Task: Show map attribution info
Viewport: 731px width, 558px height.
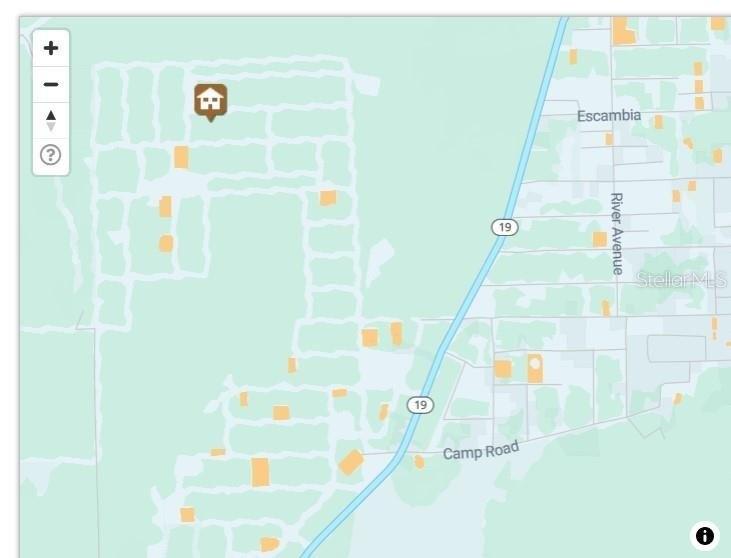Action: (x=704, y=536)
